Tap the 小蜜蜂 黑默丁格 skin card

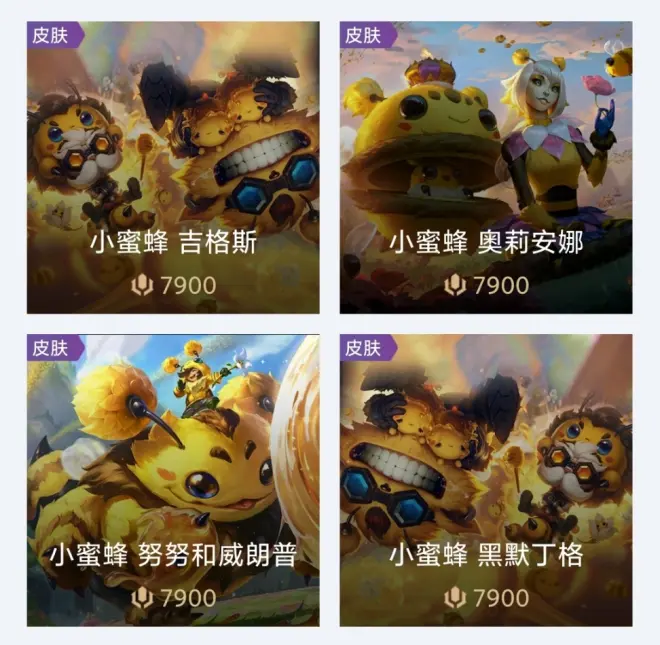coord(486,480)
